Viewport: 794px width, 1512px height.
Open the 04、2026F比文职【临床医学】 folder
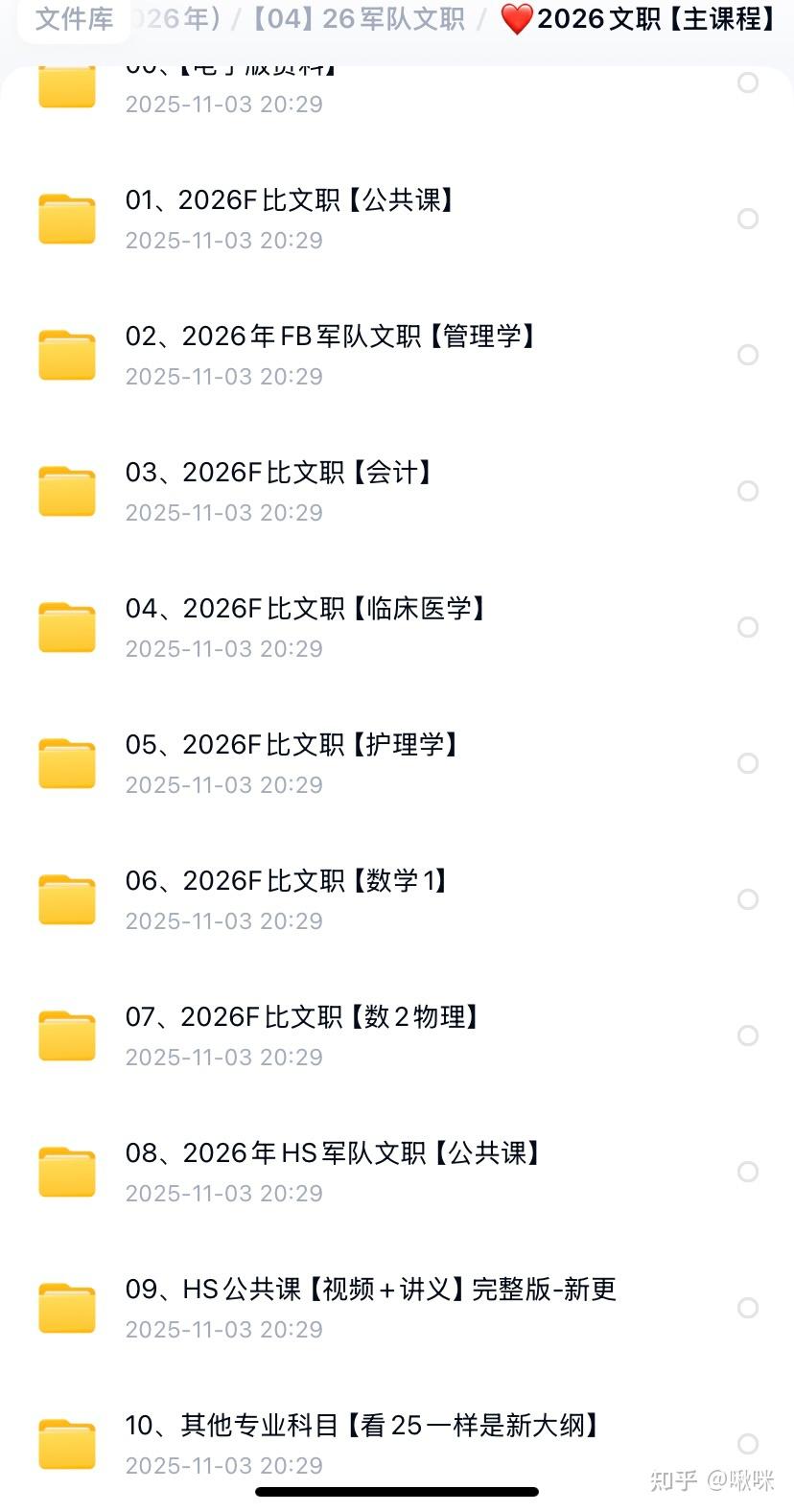tap(66, 627)
